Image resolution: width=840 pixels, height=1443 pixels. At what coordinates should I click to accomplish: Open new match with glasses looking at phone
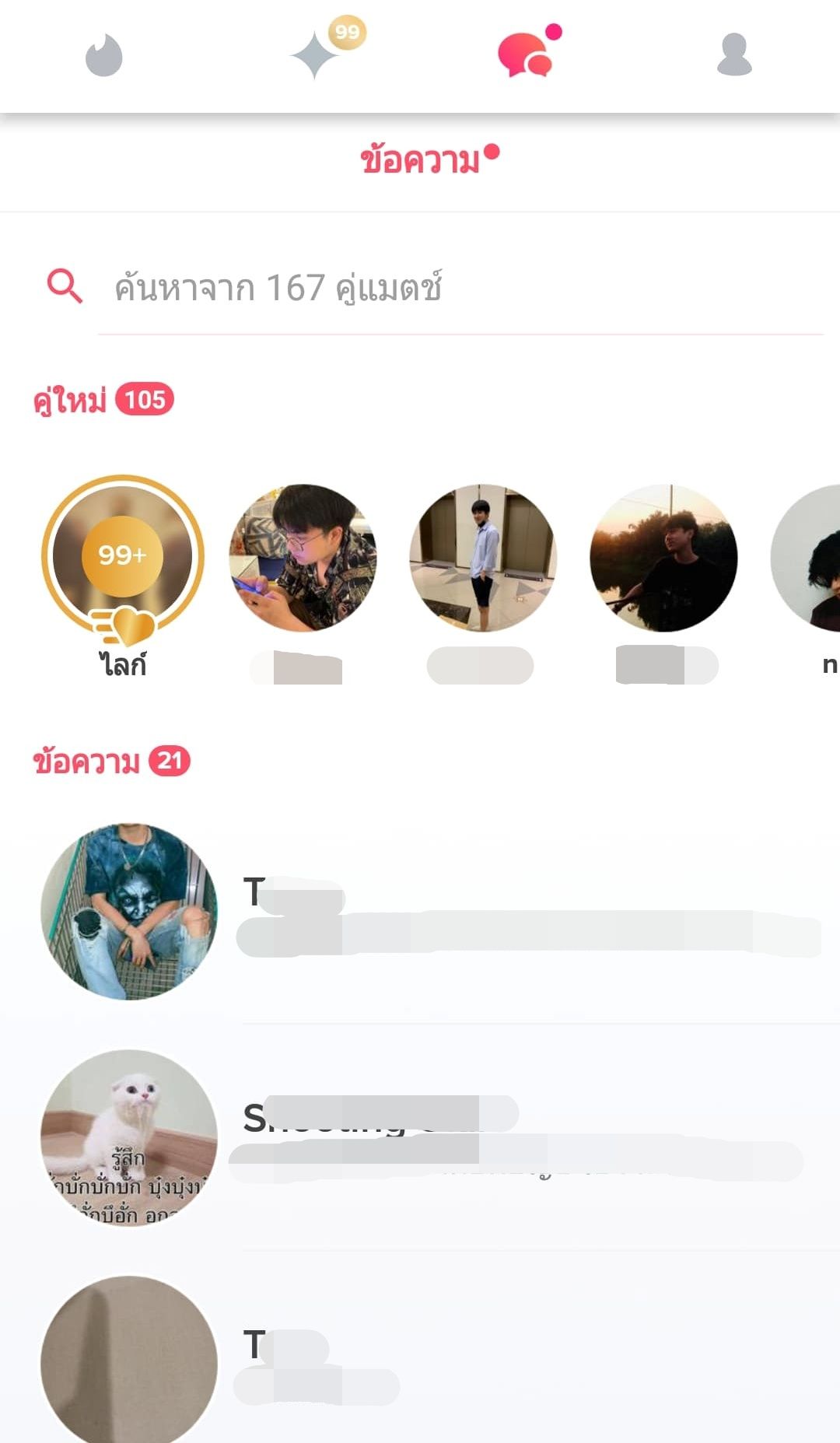coord(303,558)
